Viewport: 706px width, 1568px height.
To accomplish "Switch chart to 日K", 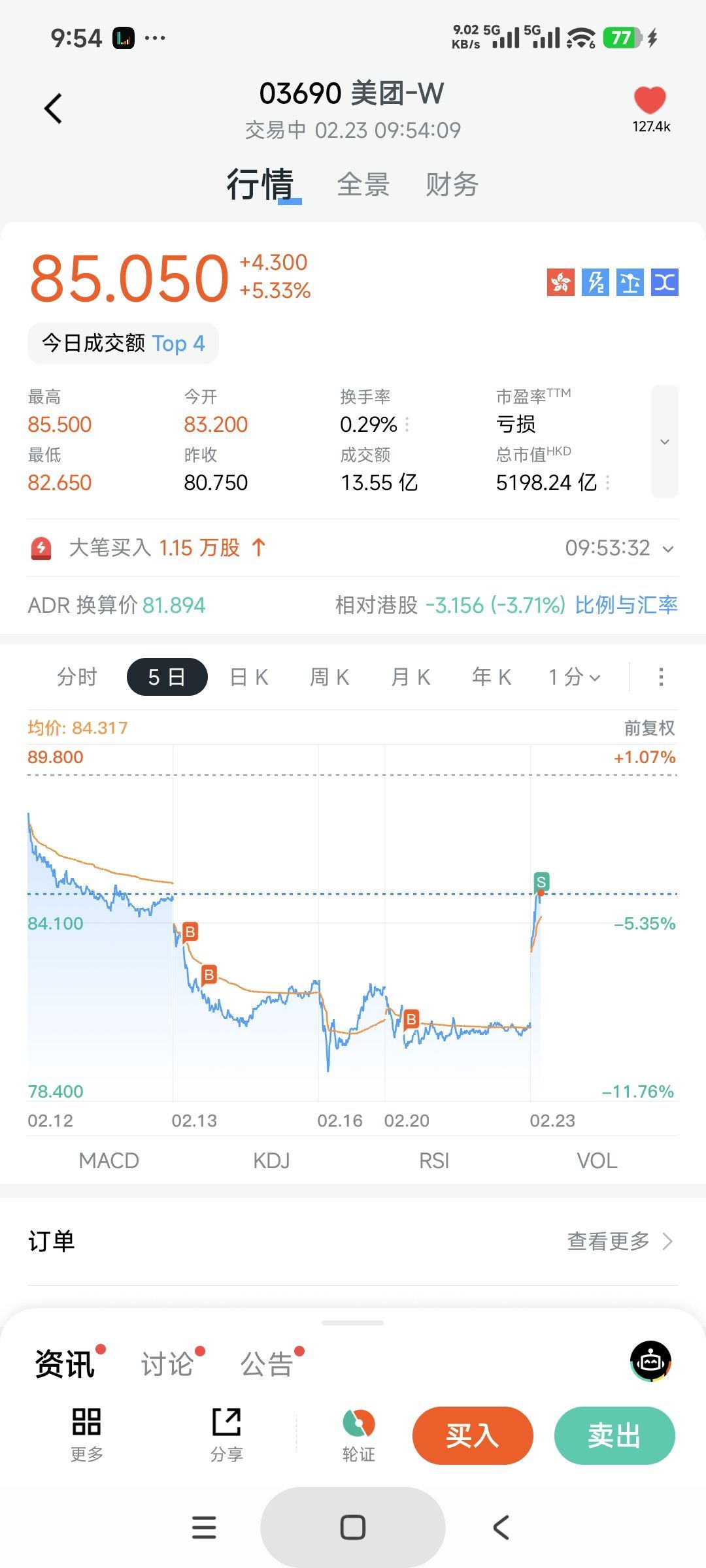I will (249, 677).
